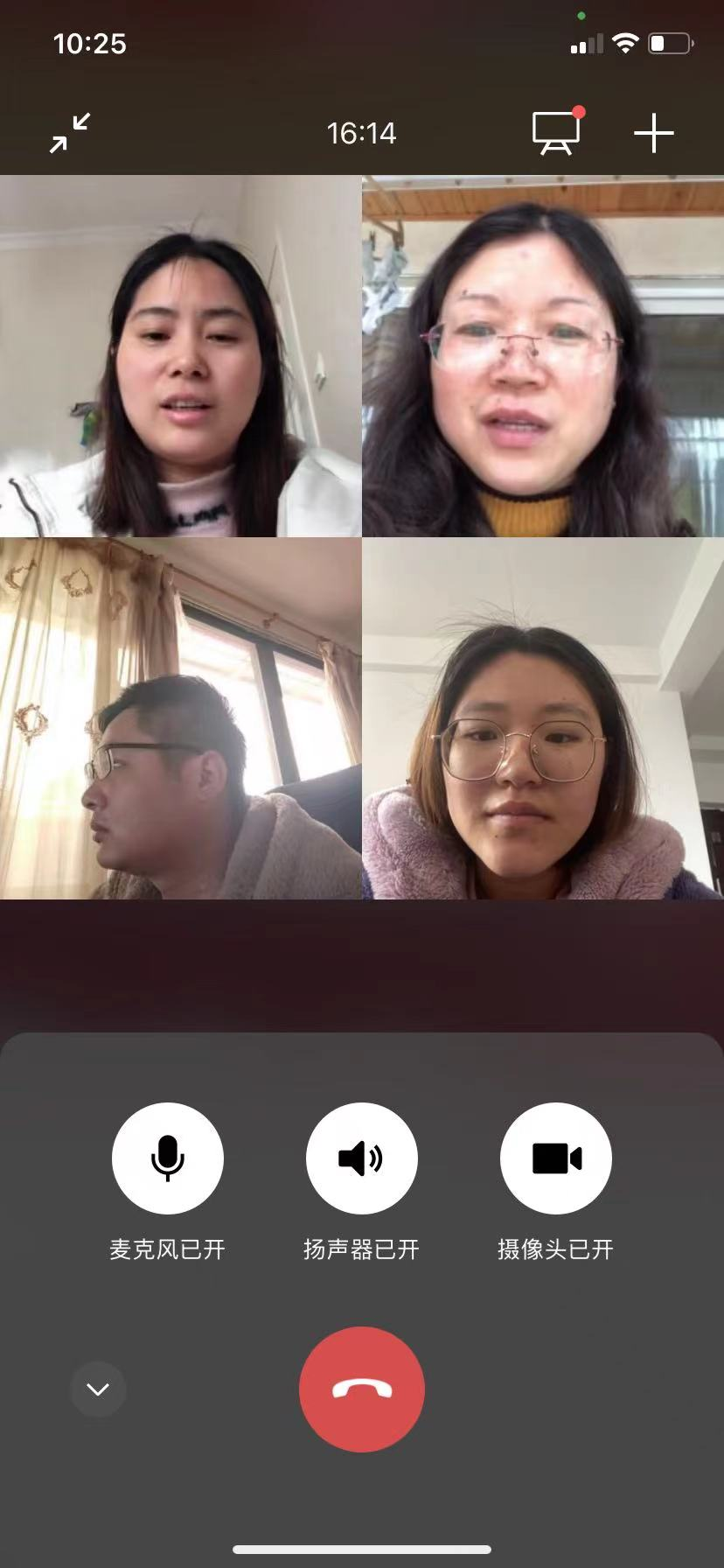This screenshot has height=1568, width=724.
Task: Enlarge the man with glasses video tile
Action: [x=180, y=718]
